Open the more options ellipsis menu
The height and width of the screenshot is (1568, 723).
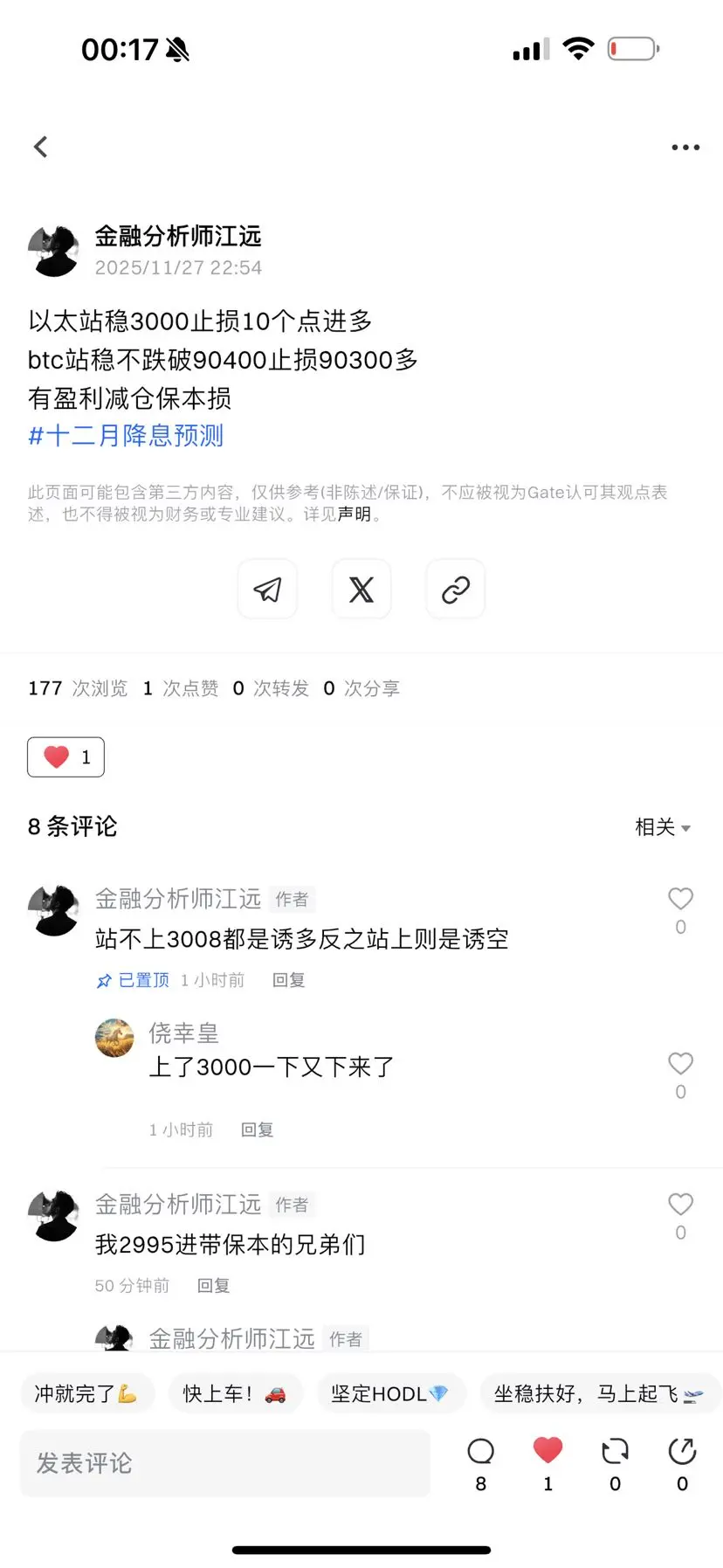coord(685,146)
